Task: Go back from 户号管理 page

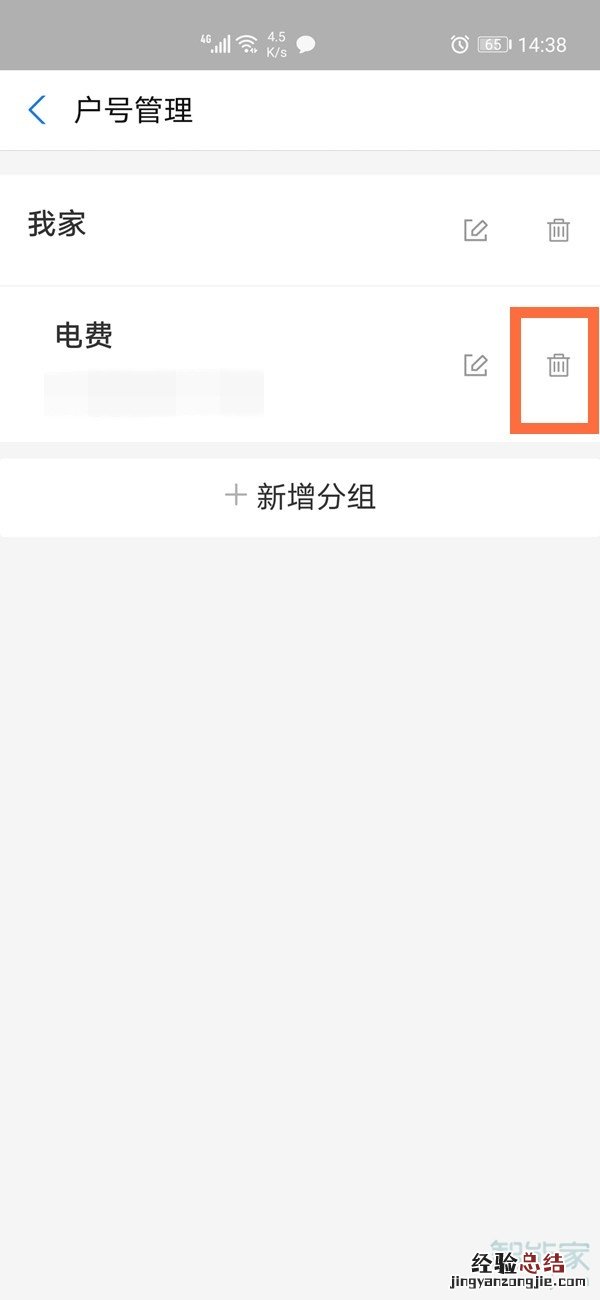Action: pyautogui.click(x=38, y=110)
